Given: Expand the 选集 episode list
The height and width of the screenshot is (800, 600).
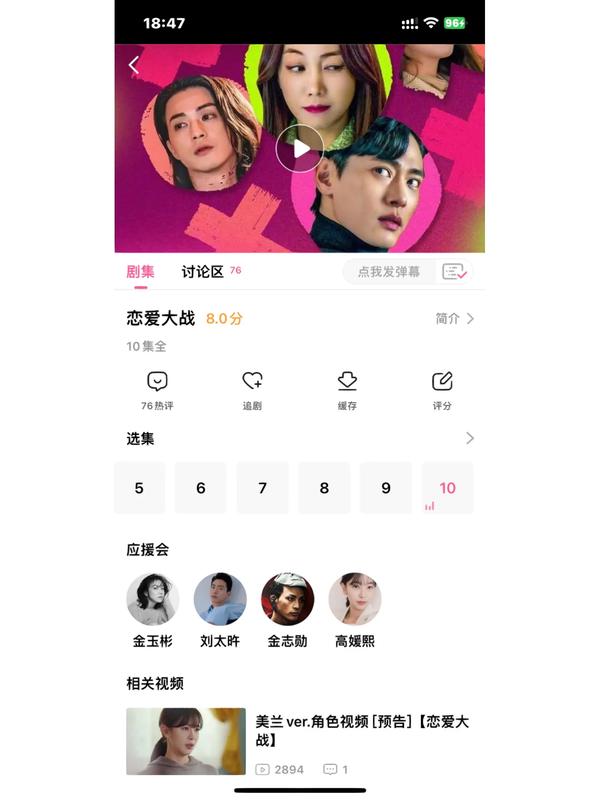Looking at the screenshot, I should [x=470, y=438].
